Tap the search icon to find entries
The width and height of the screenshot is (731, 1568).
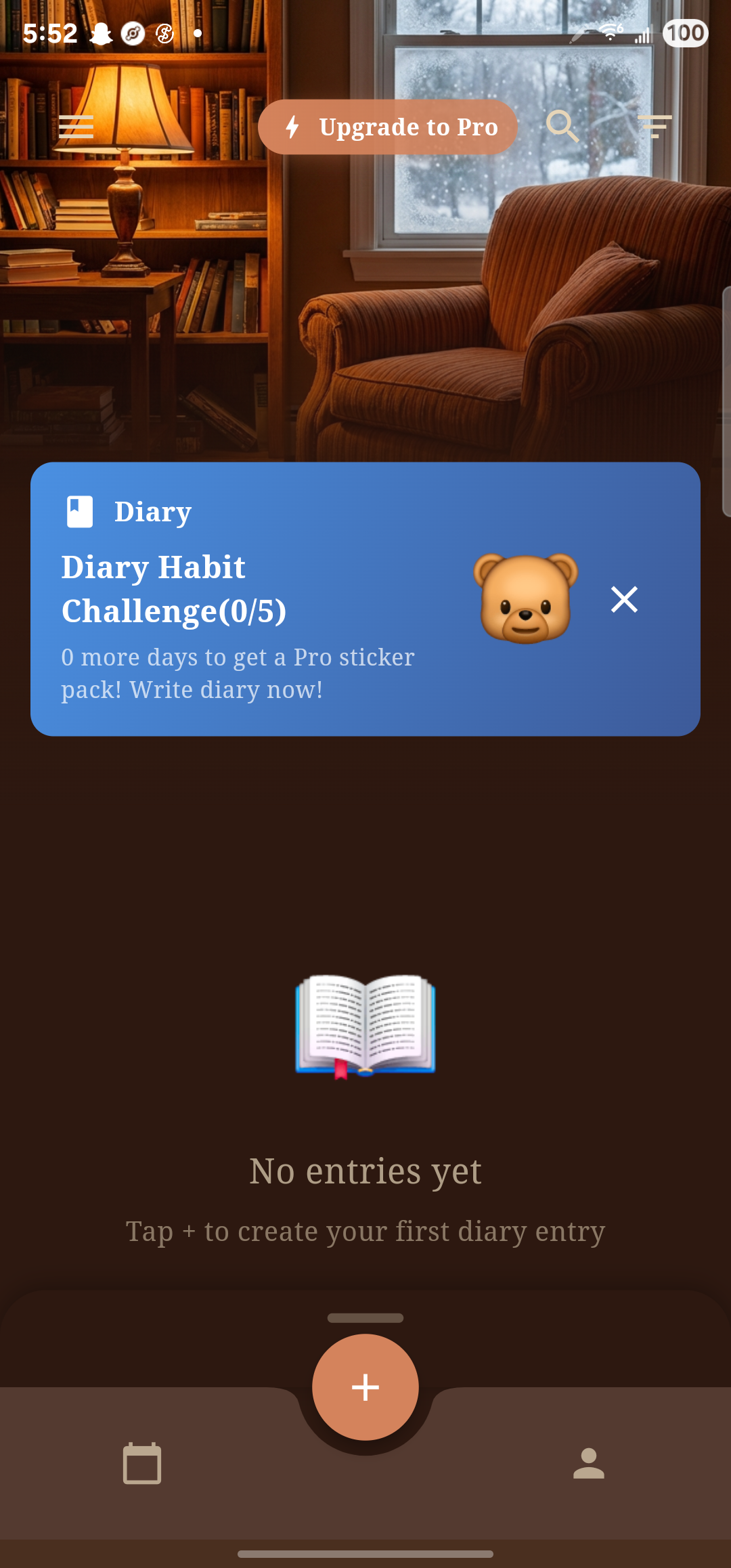coord(562,127)
